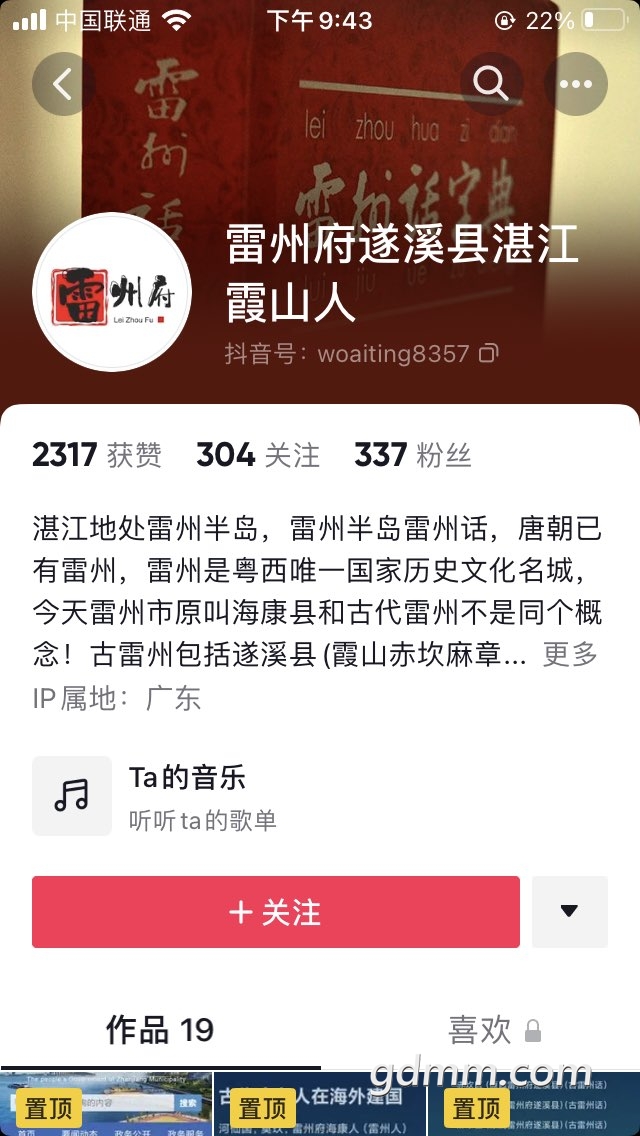The image size is (640, 1136).
Task: Open the 337 粉丝 followers list
Action: click(412, 455)
